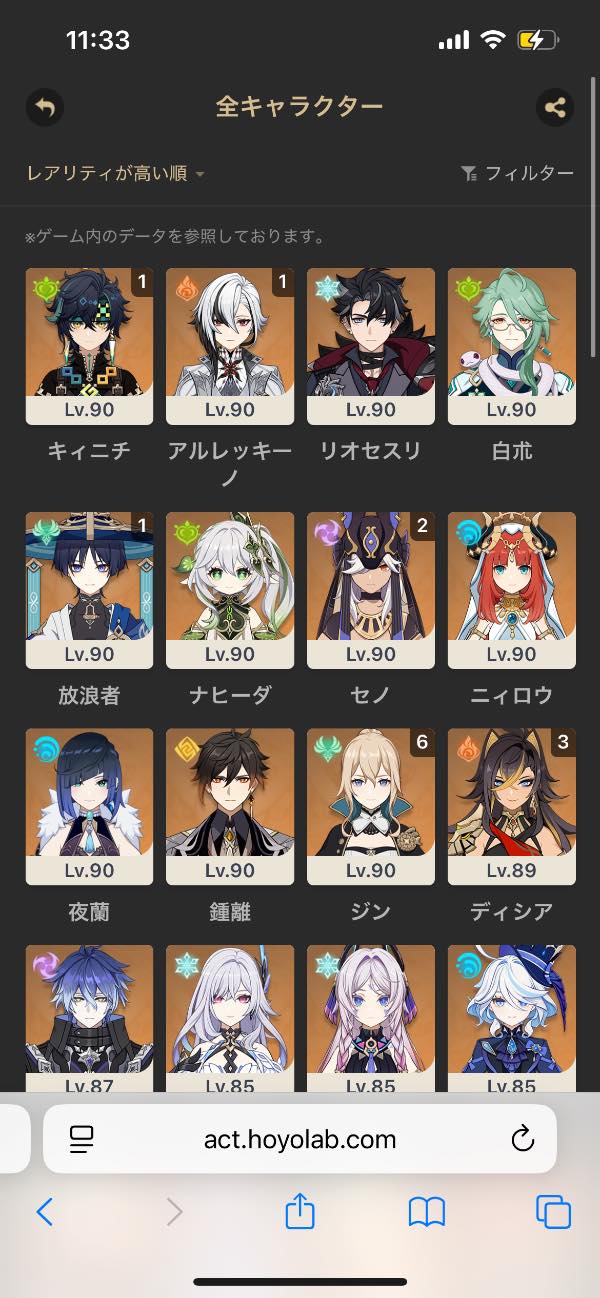Share the character list

click(x=555, y=107)
